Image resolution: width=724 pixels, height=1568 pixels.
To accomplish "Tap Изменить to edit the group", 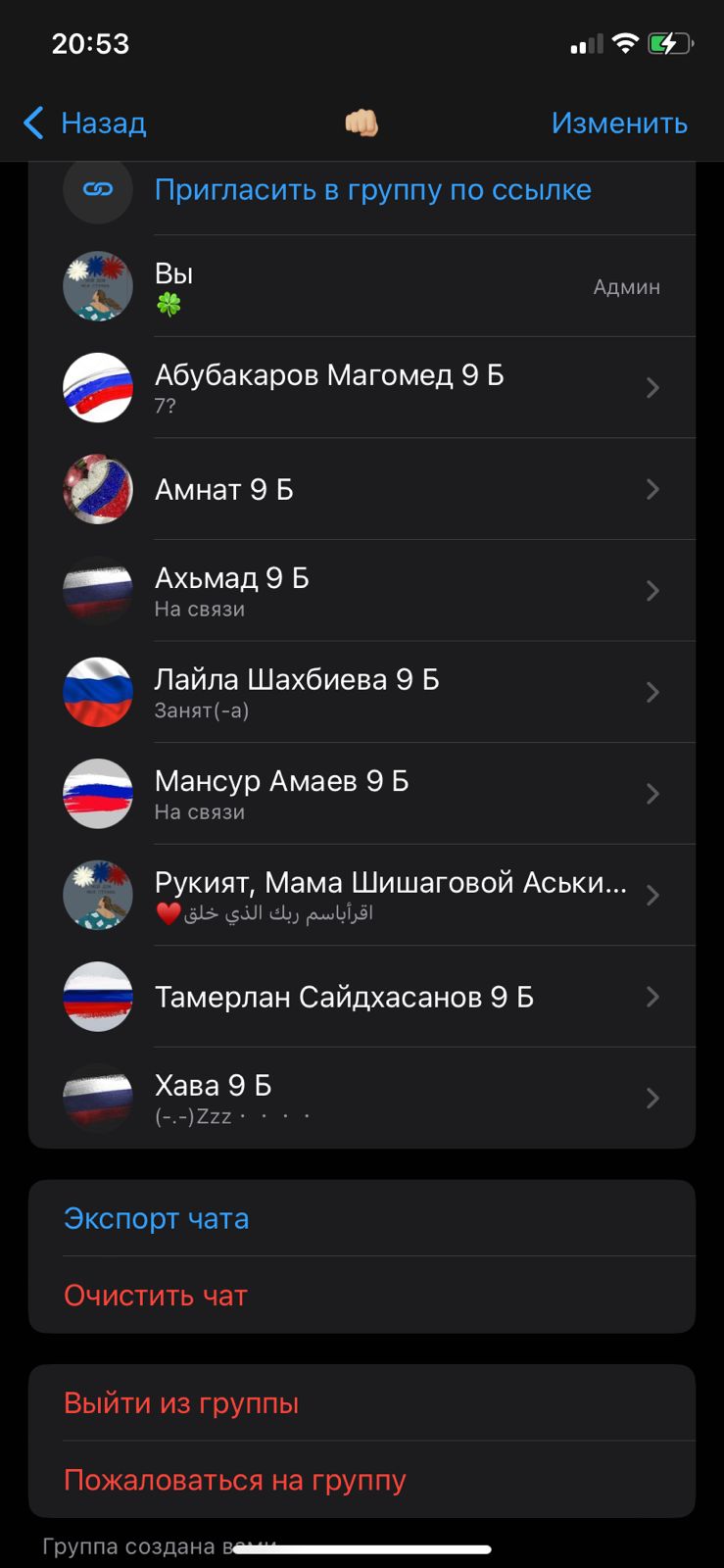I will [618, 123].
